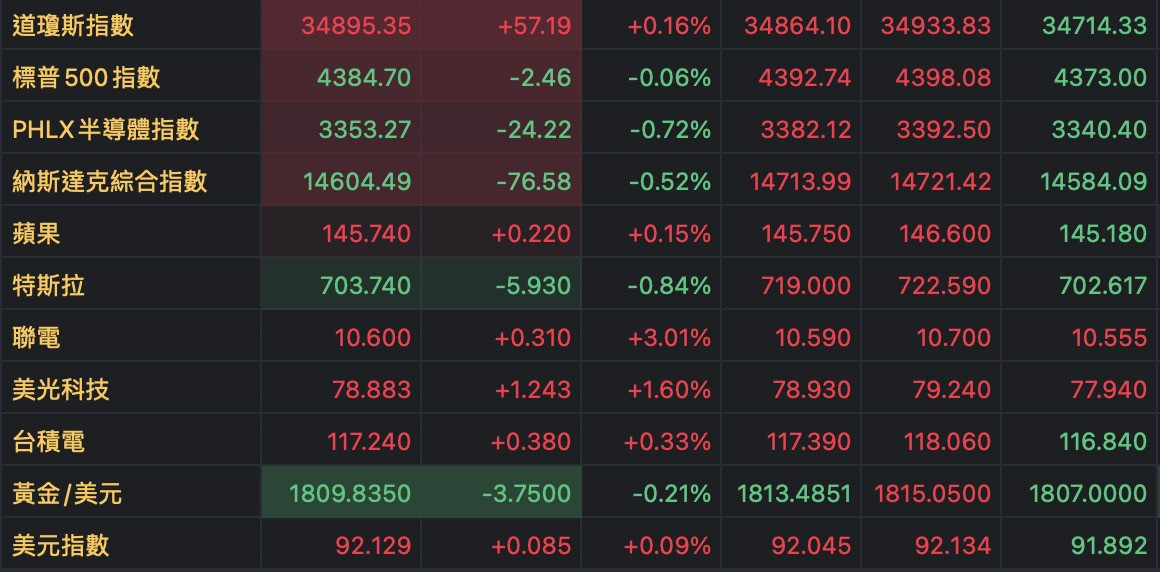Select the 聯電 stock row

(x=37, y=337)
